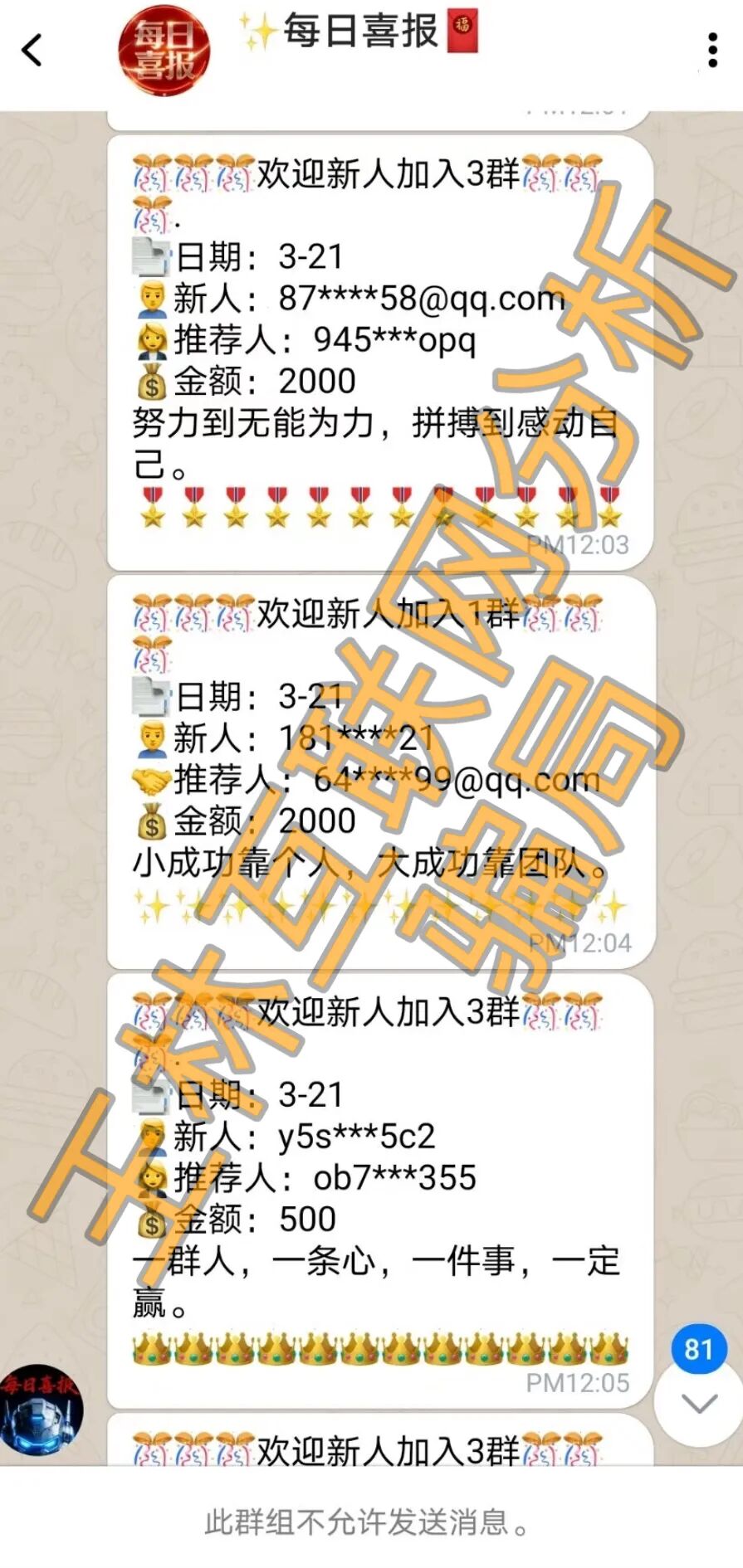This screenshot has height=1568, width=743.
Task: Jump to latest messages with down arrow
Action: point(698,1405)
